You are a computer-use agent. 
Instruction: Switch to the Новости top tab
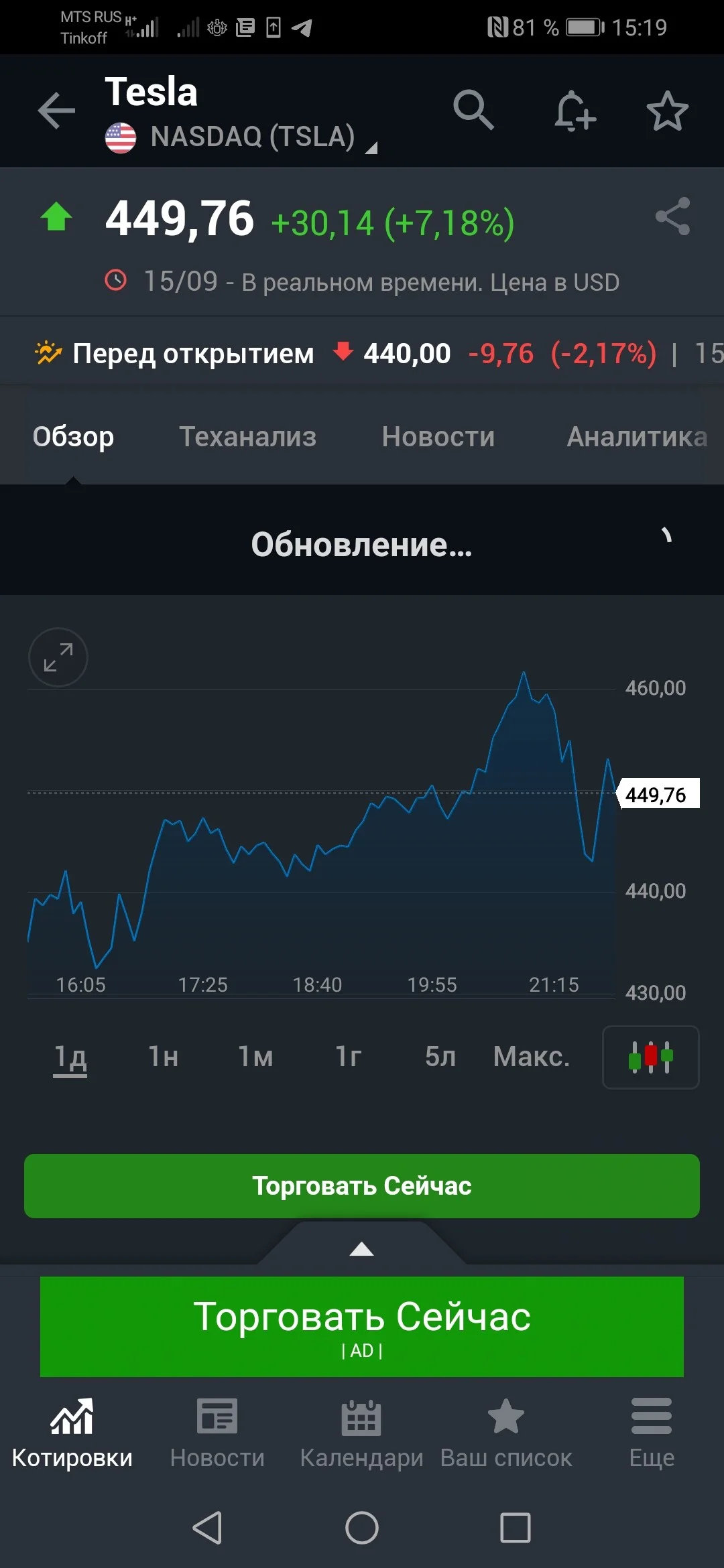click(438, 436)
